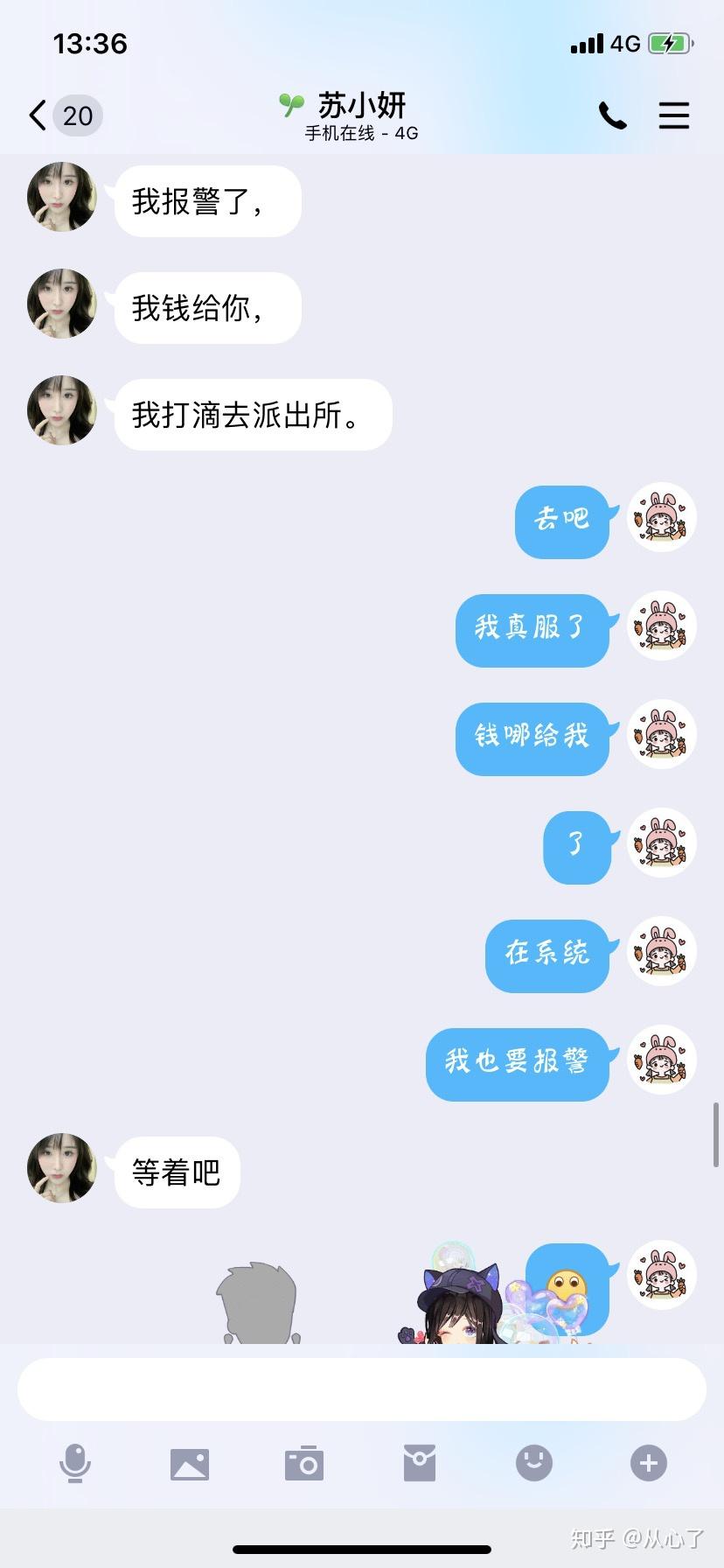
Task: Open the plus menu for more options
Action: coord(649,1463)
